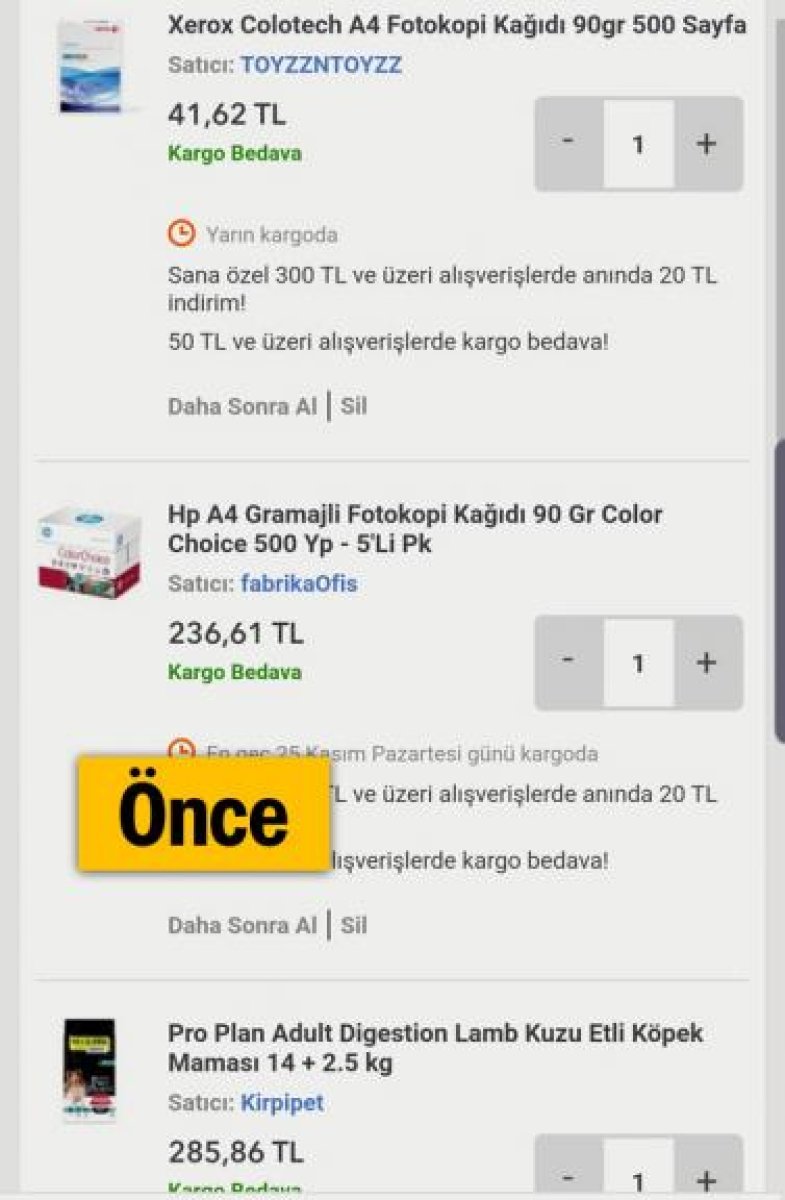Delete Hp Color Choice paper from cart

tap(354, 925)
